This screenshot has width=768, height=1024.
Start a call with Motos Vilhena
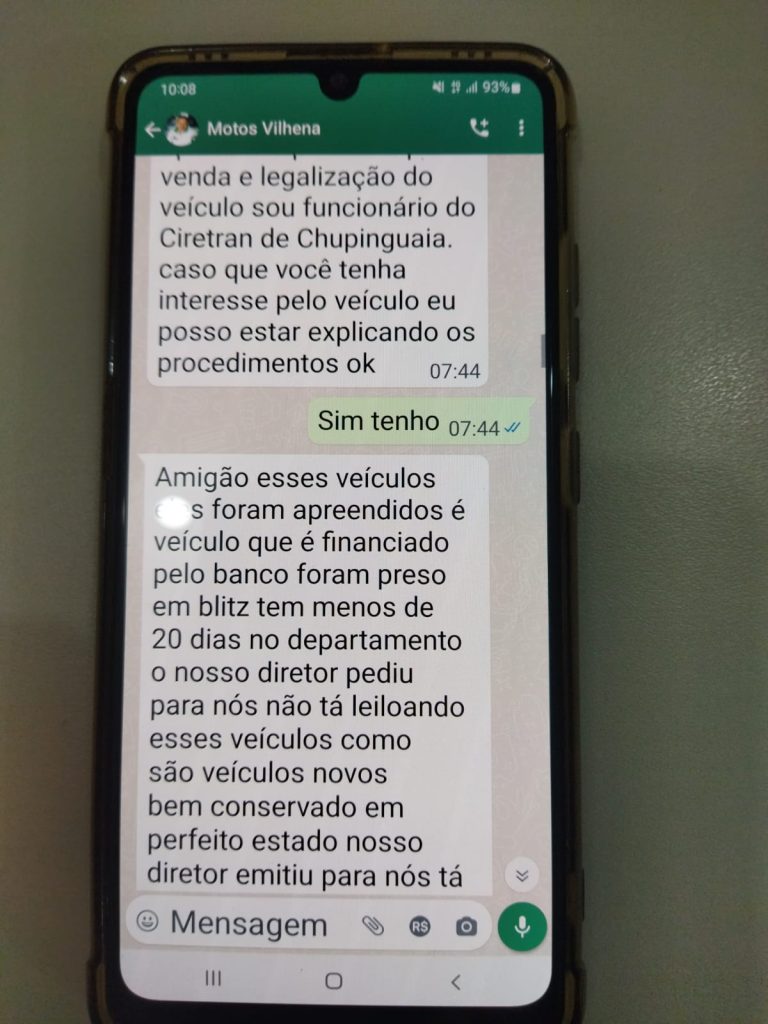pos(479,128)
